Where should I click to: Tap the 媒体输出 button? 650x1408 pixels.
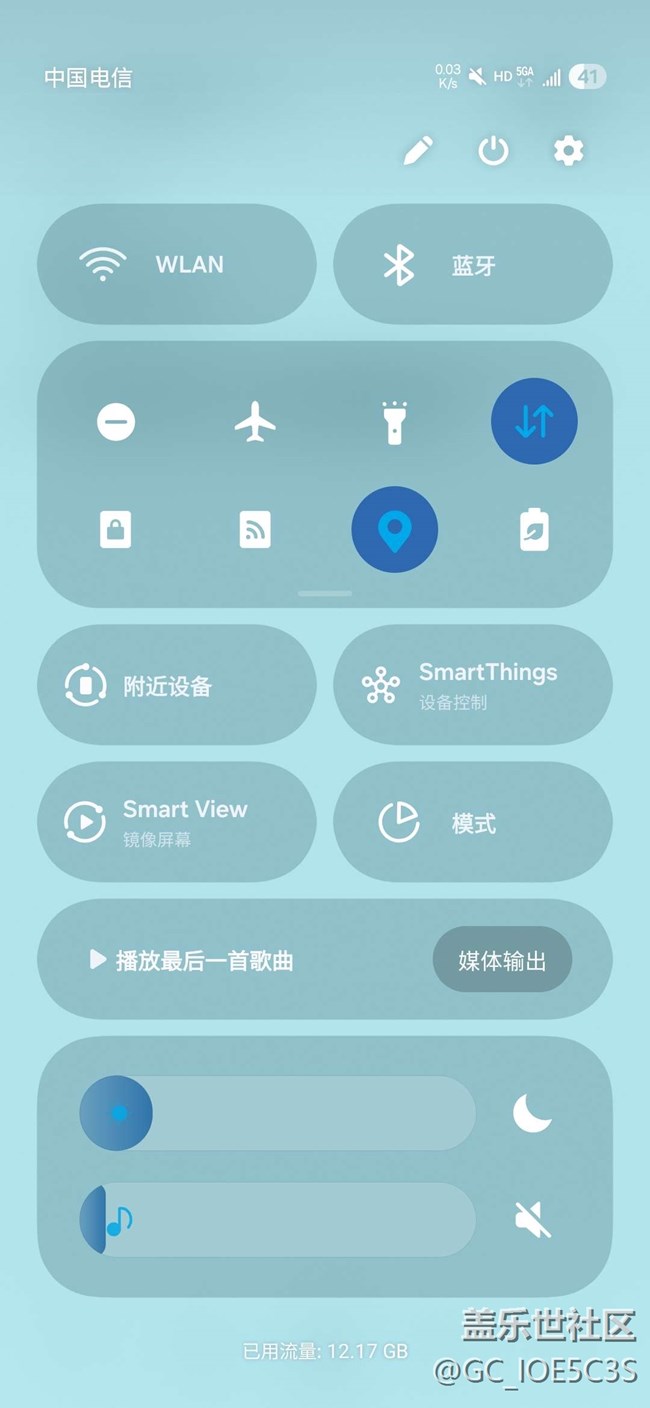coord(502,960)
